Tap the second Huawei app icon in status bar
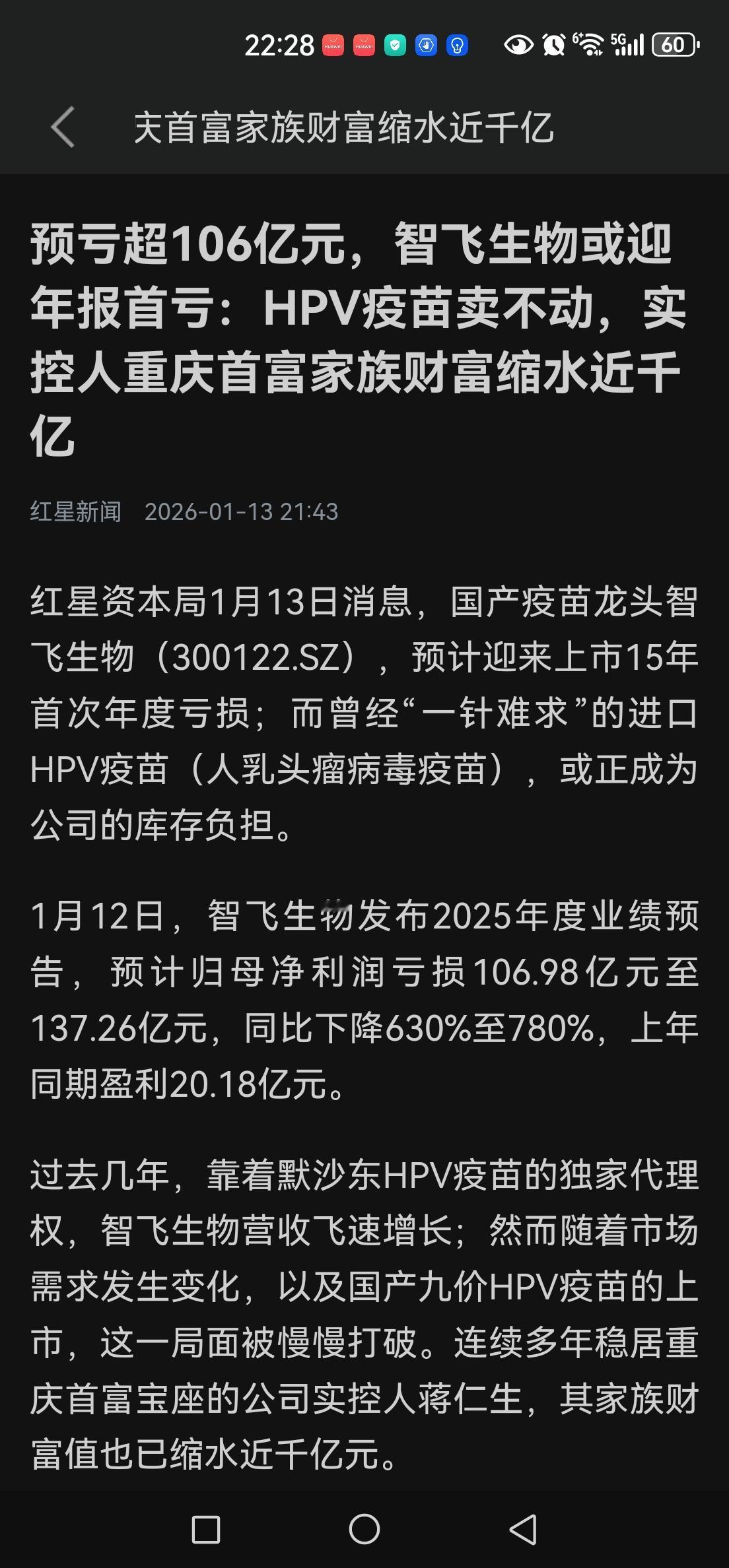This screenshot has width=729, height=1568. [x=363, y=45]
